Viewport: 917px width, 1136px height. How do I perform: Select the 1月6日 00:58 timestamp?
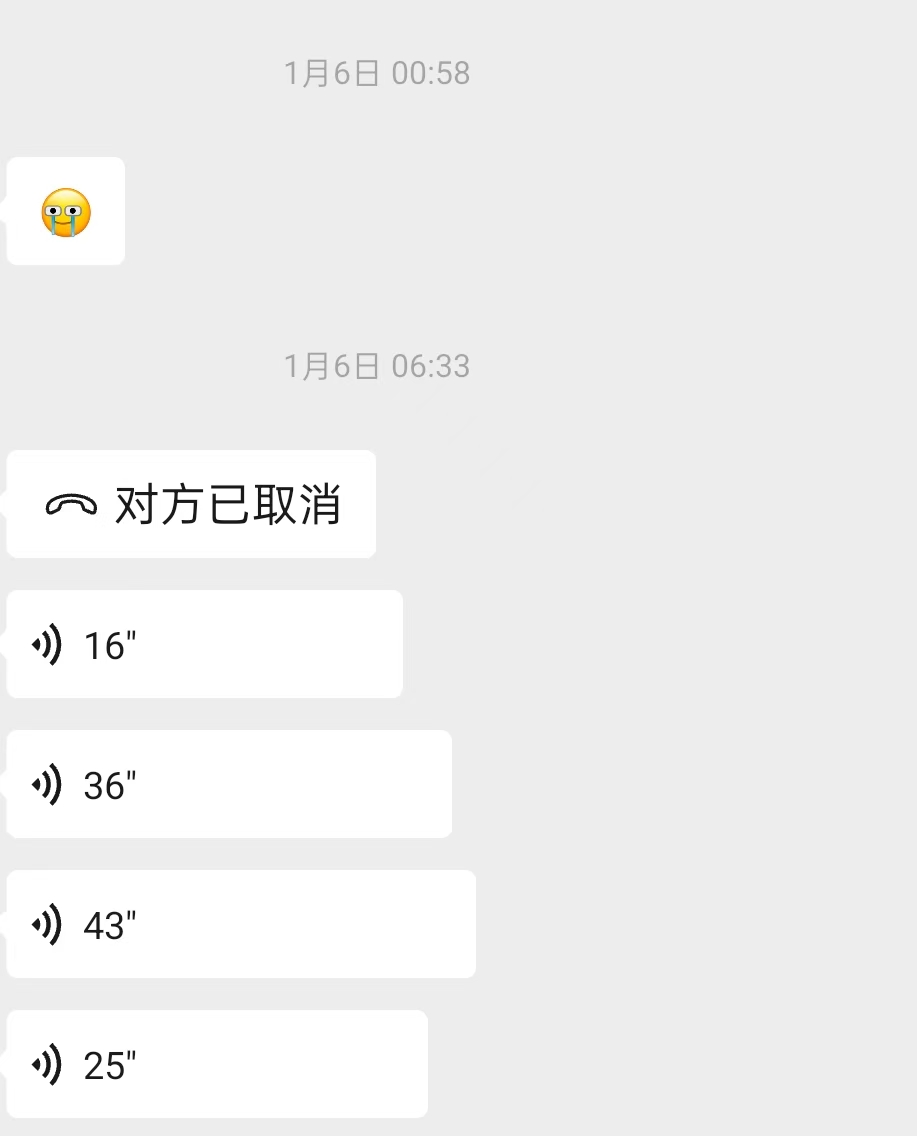(x=377, y=72)
